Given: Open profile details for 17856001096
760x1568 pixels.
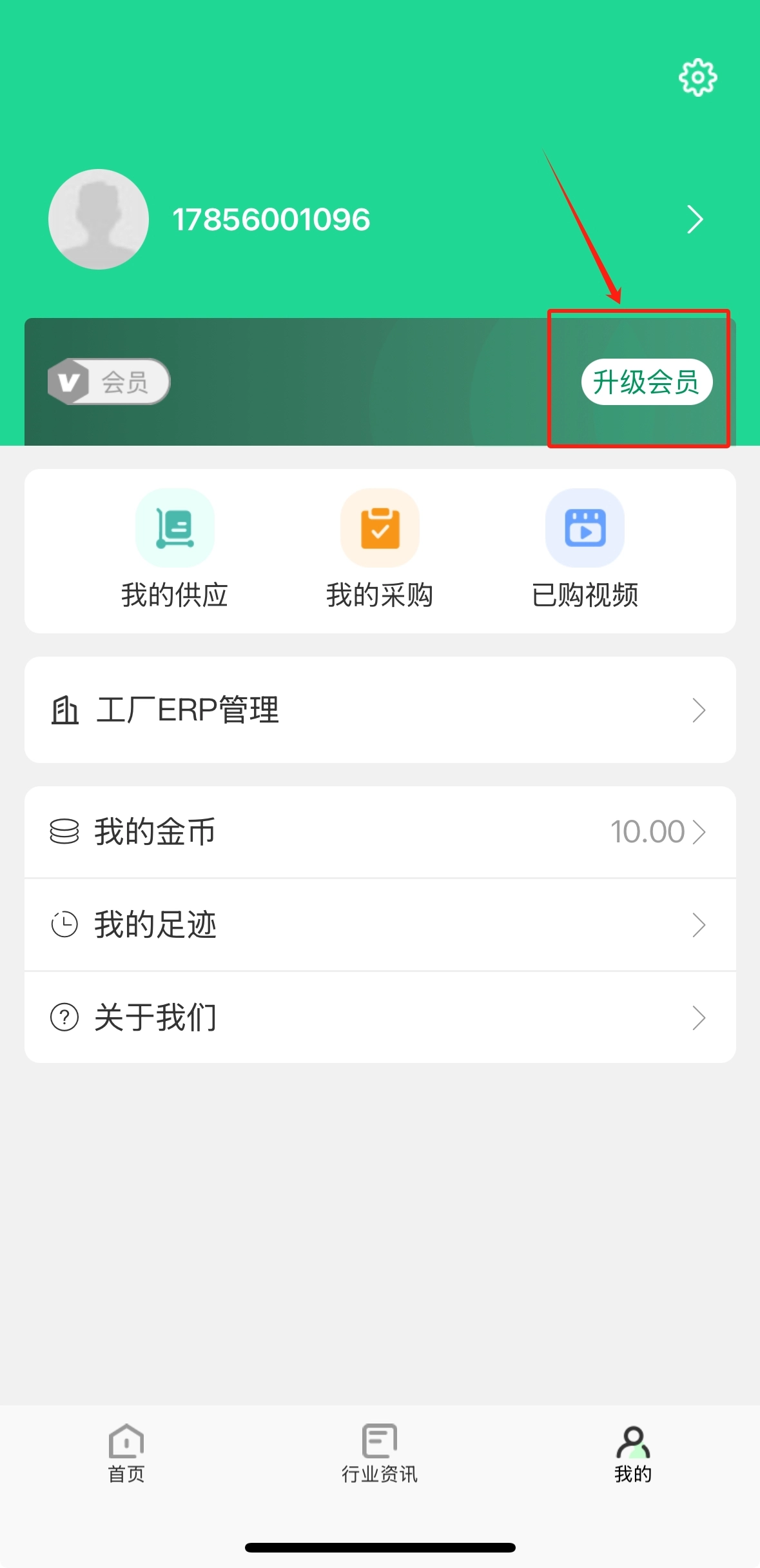Looking at the screenshot, I should point(694,220).
